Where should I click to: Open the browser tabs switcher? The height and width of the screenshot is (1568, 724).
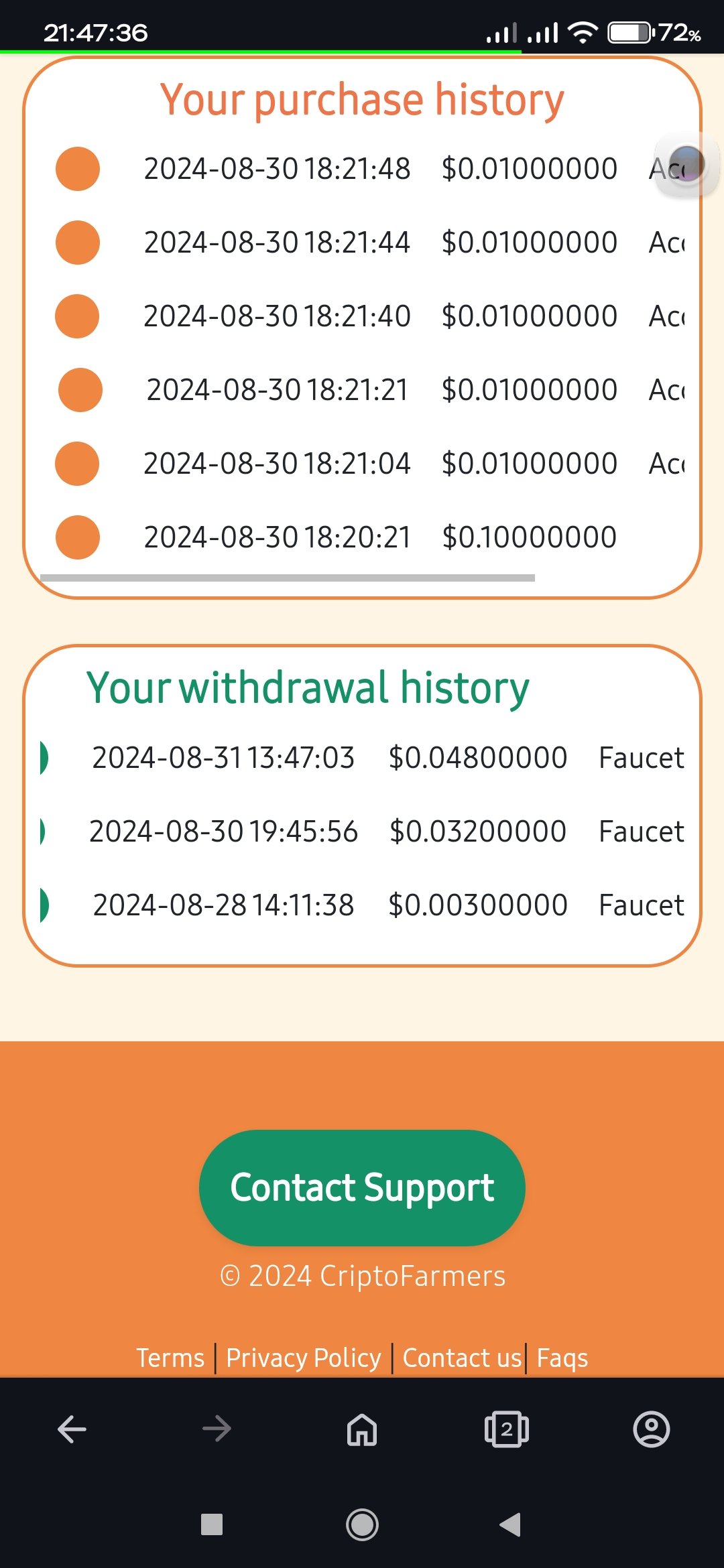click(x=507, y=1429)
